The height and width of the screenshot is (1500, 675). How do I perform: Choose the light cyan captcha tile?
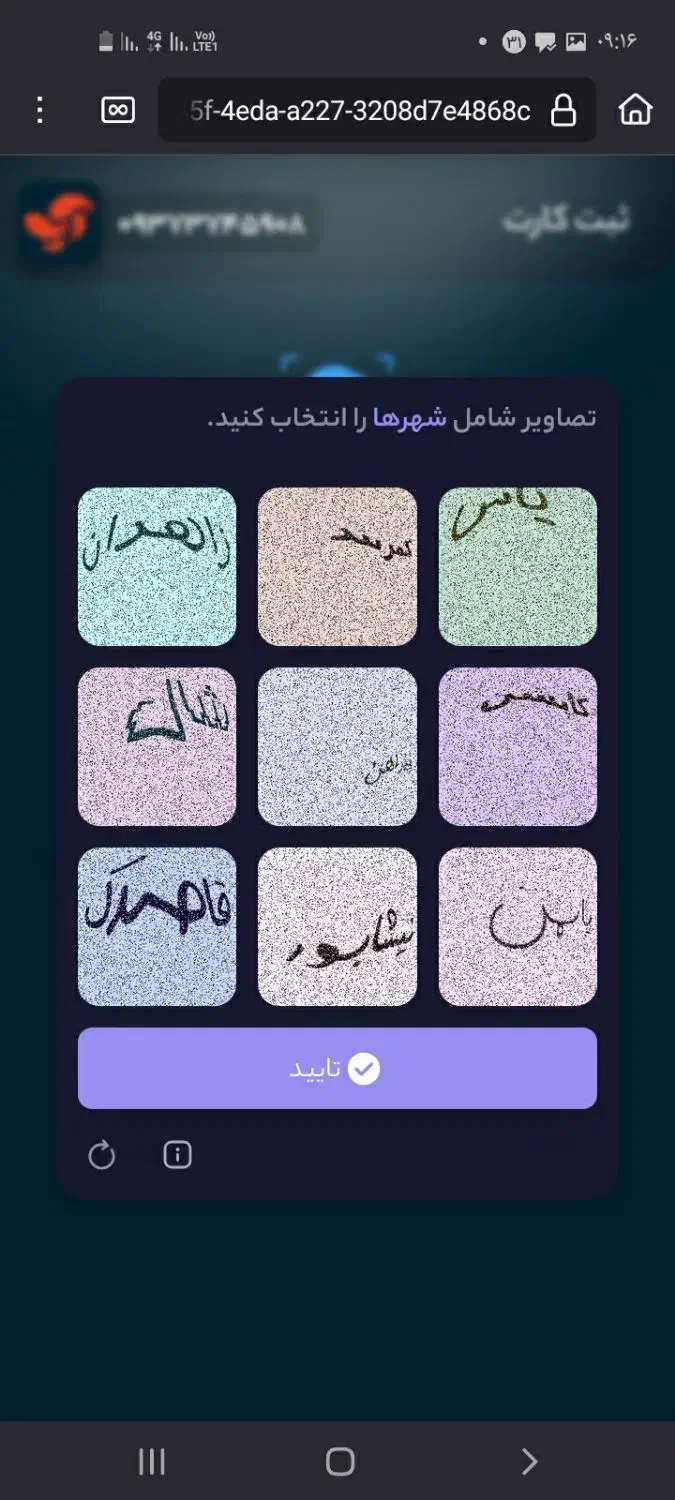(x=157, y=566)
